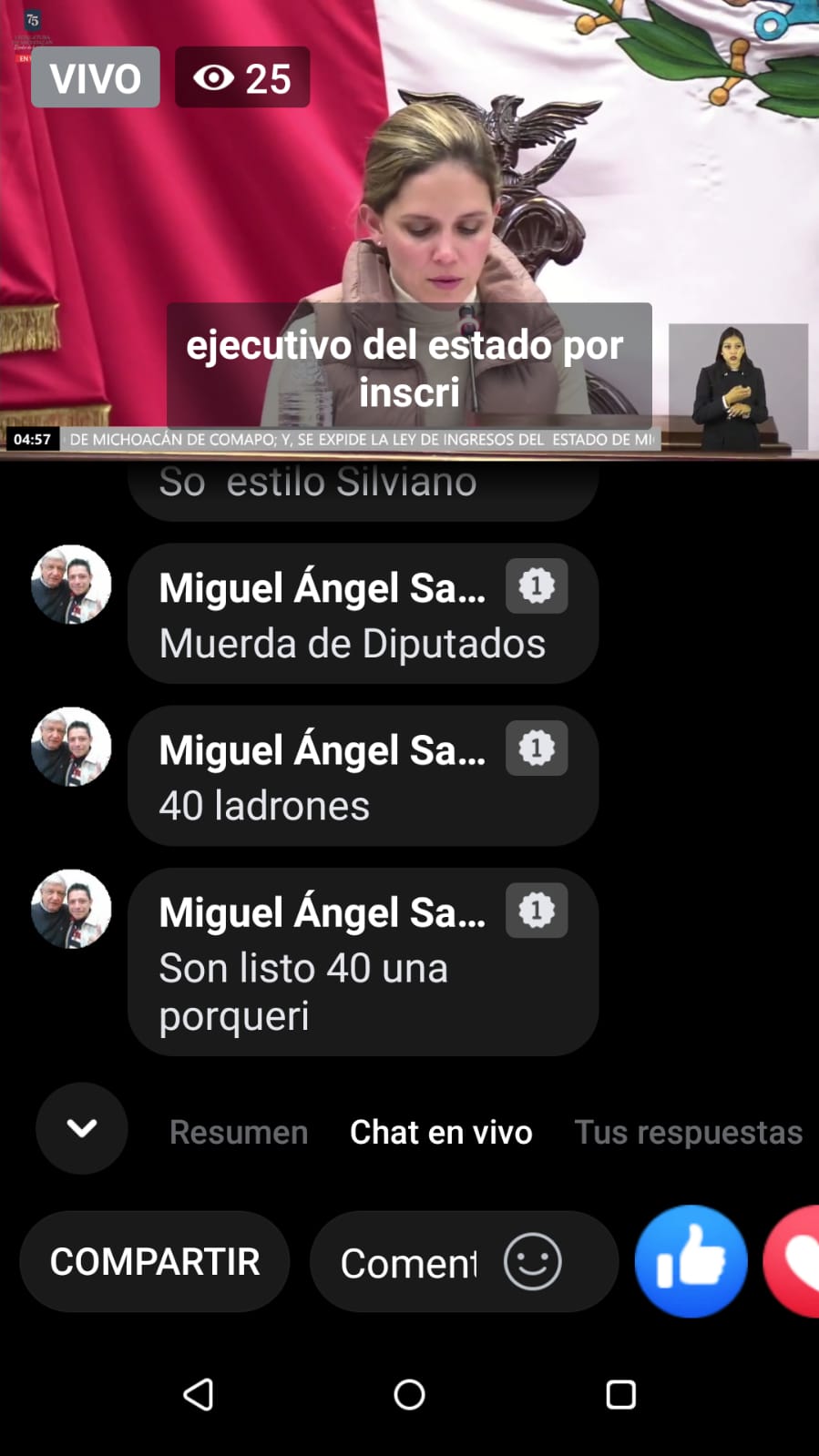The height and width of the screenshot is (1456, 819).
Task: Tap the badge on the "Son listo 40" comment
Action: tap(537, 911)
